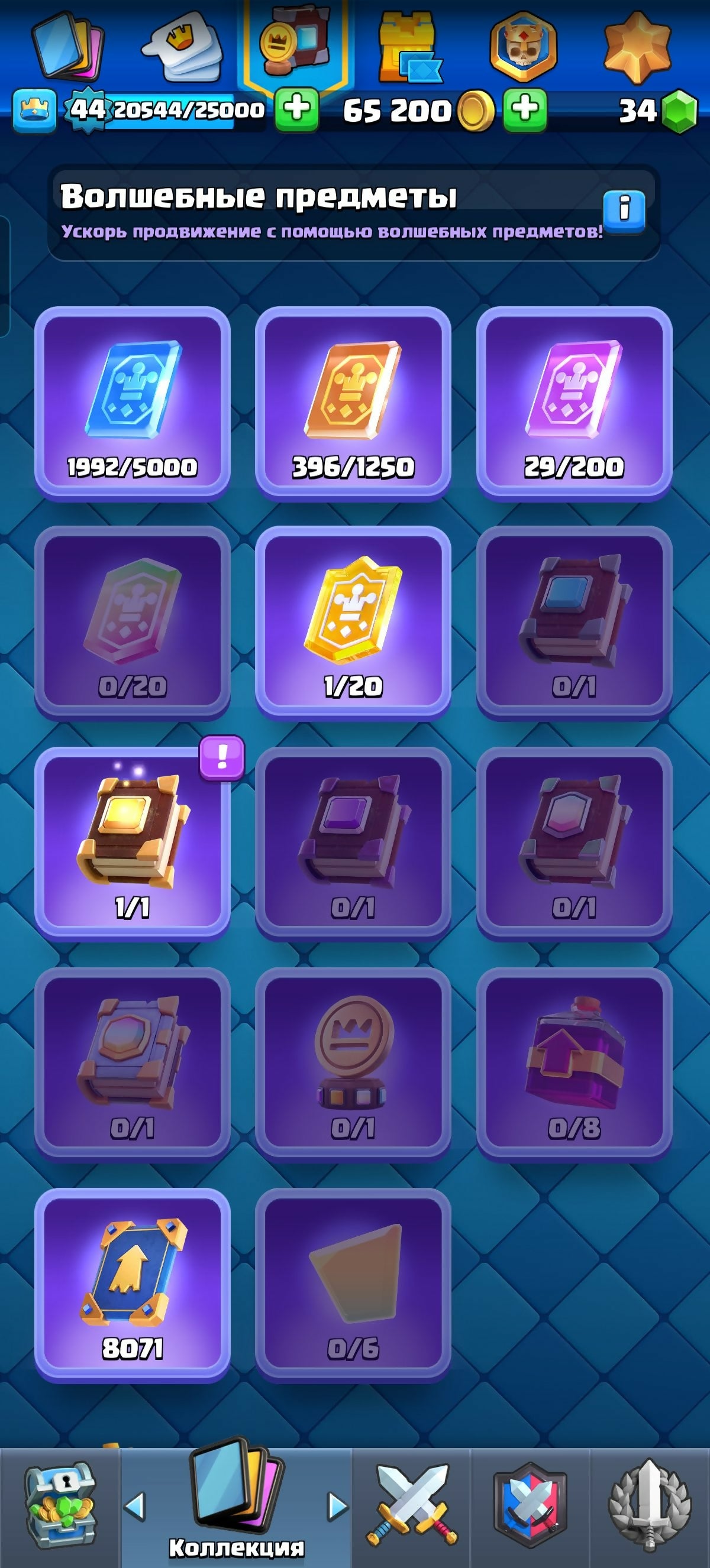Open the tournaments sword laurel tab
710x1568 pixels.
coord(649,1506)
